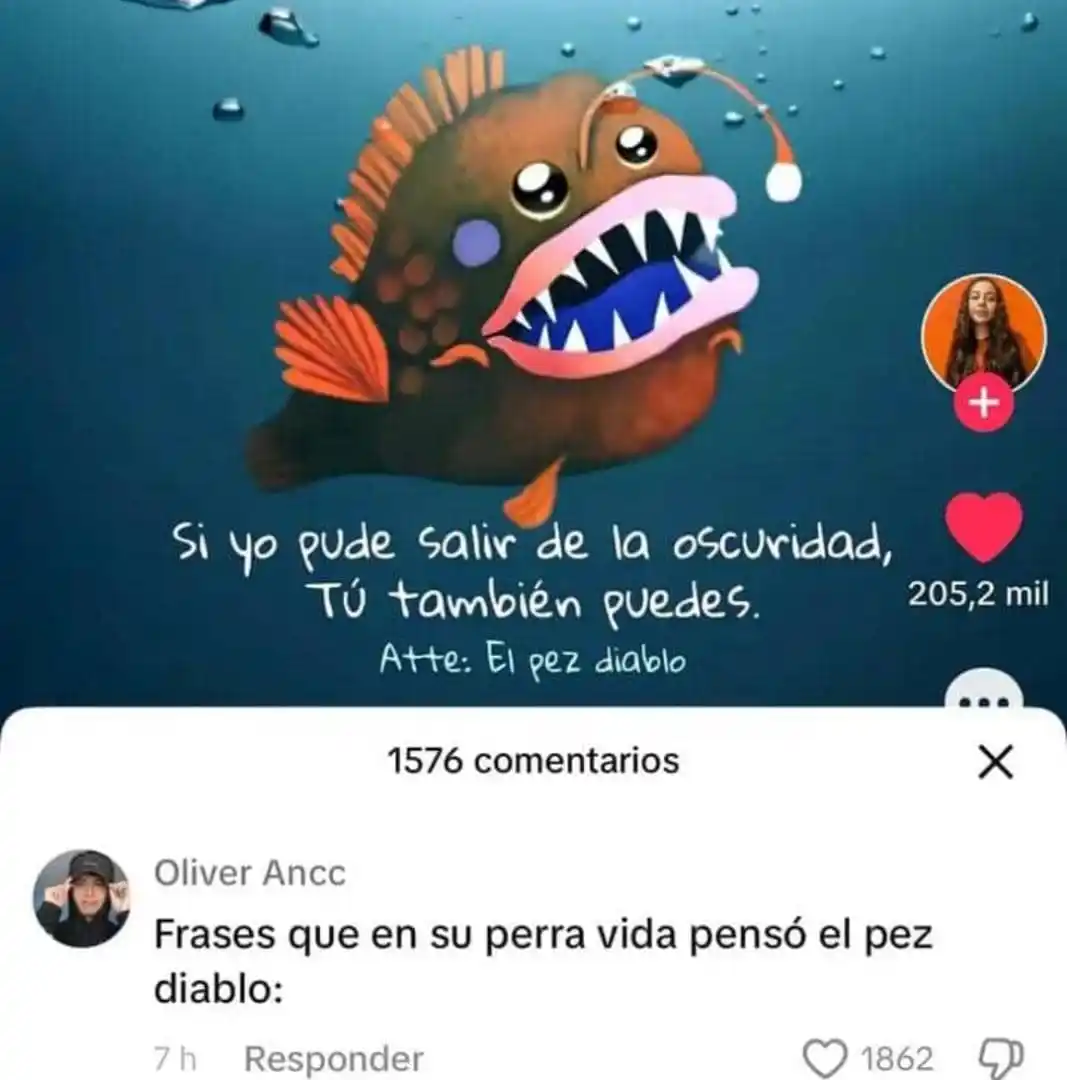Open Oliver Ancc's profile avatar
This screenshot has width=1067, height=1080.
pyautogui.click(x=82, y=898)
